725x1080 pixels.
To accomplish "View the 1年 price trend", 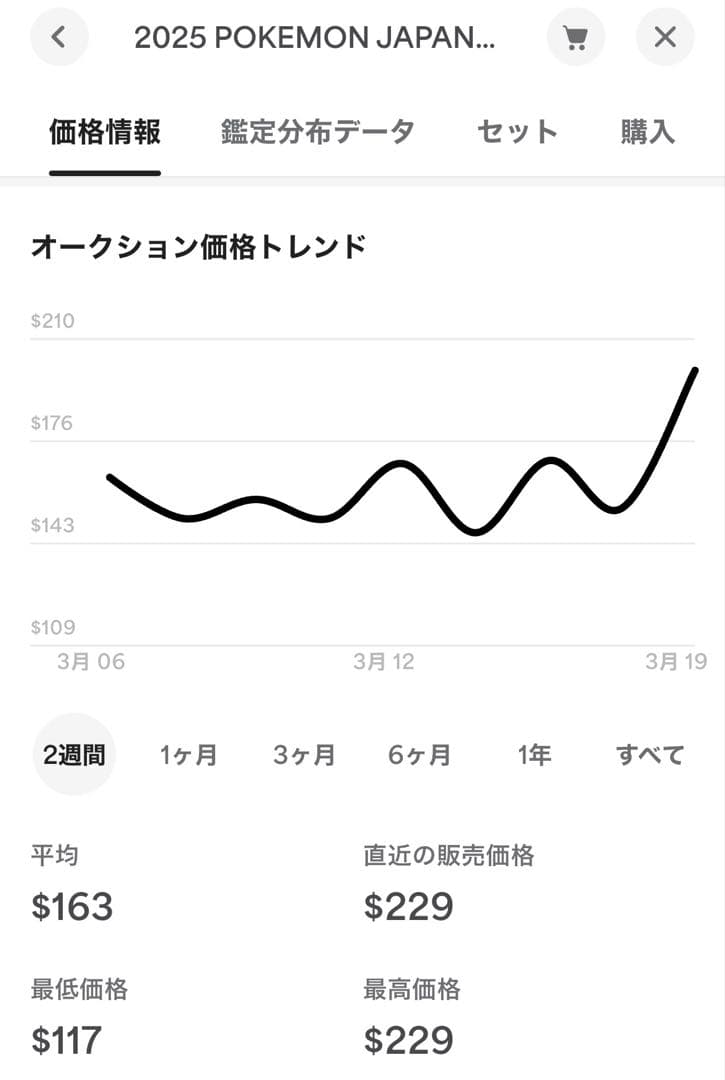I will 534,754.
